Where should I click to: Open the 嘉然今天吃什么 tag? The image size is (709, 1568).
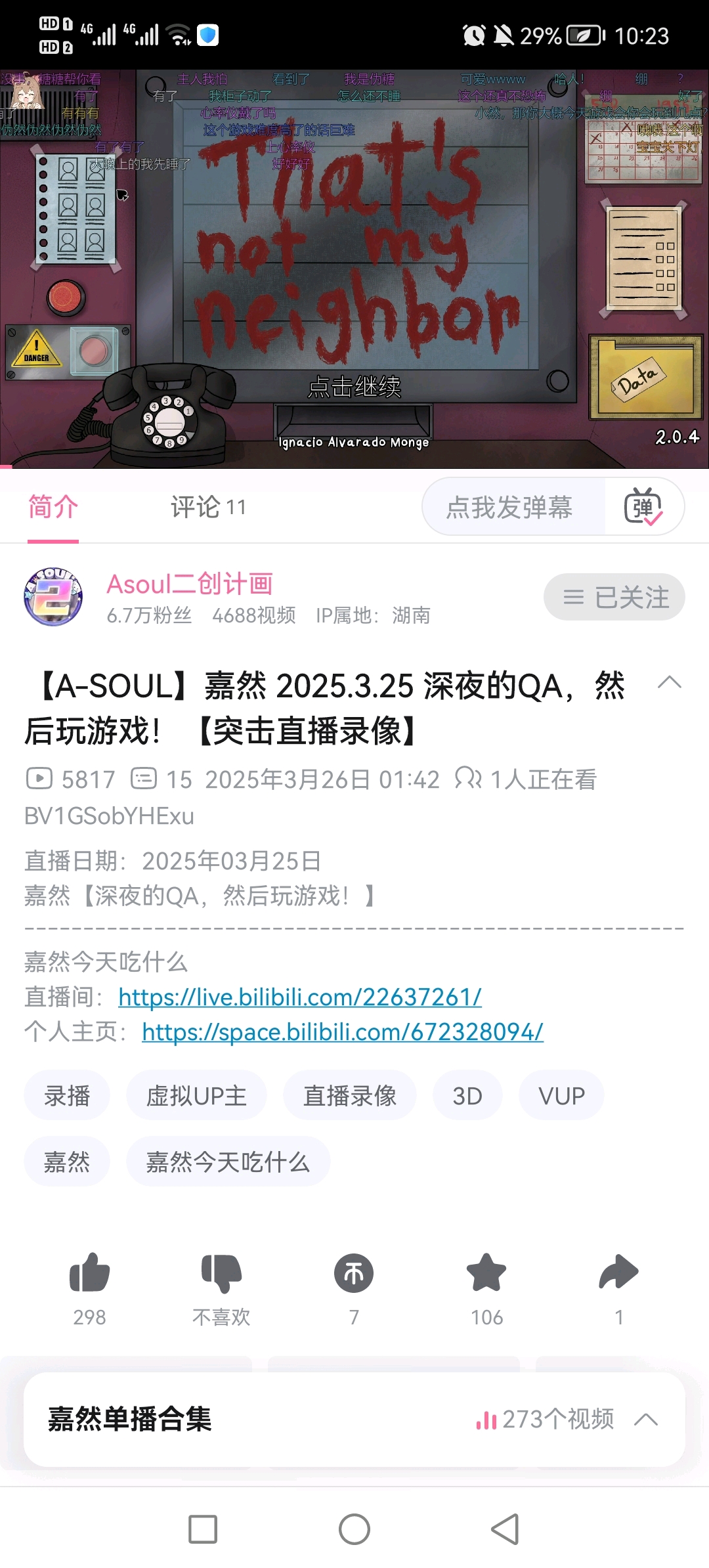click(x=227, y=1162)
